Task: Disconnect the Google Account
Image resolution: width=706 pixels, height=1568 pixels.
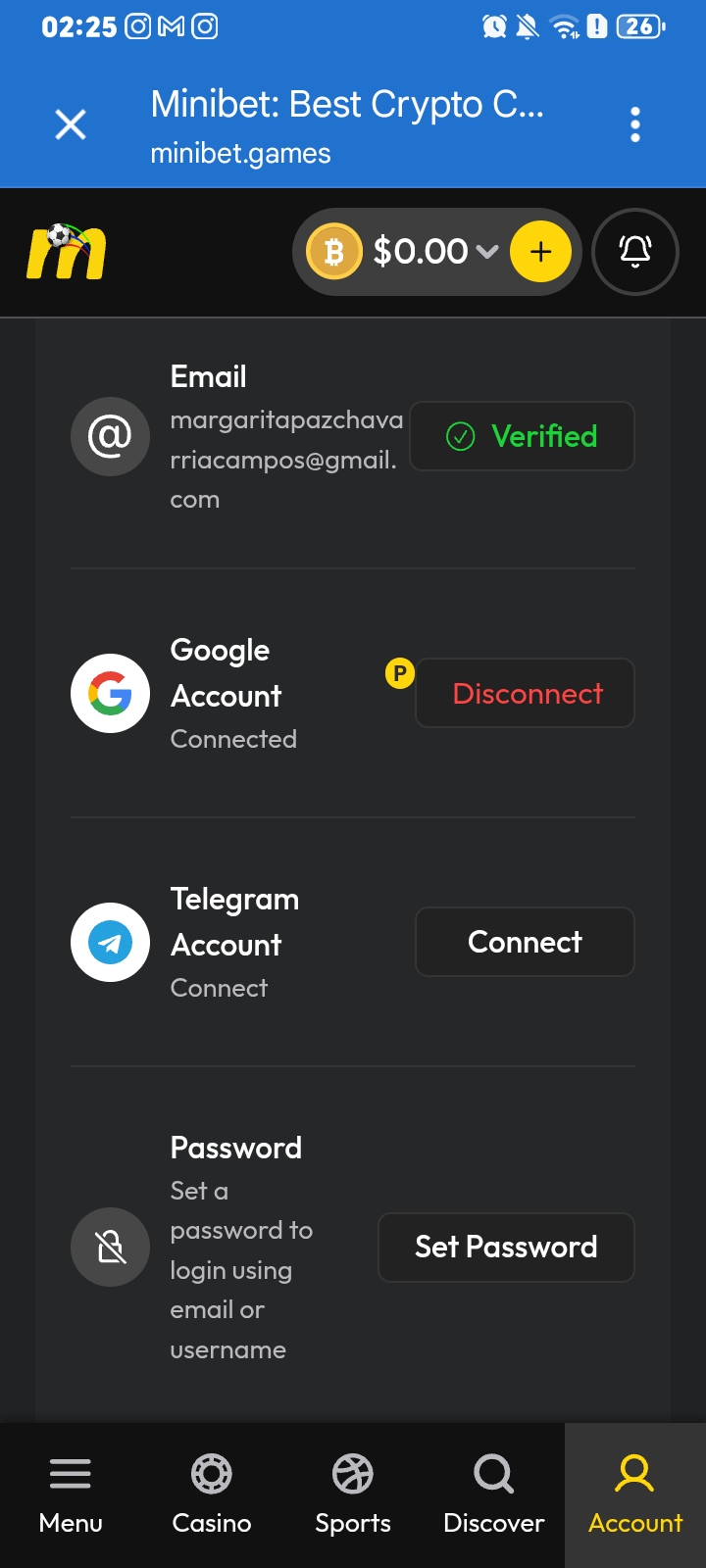Action: click(526, 693)
